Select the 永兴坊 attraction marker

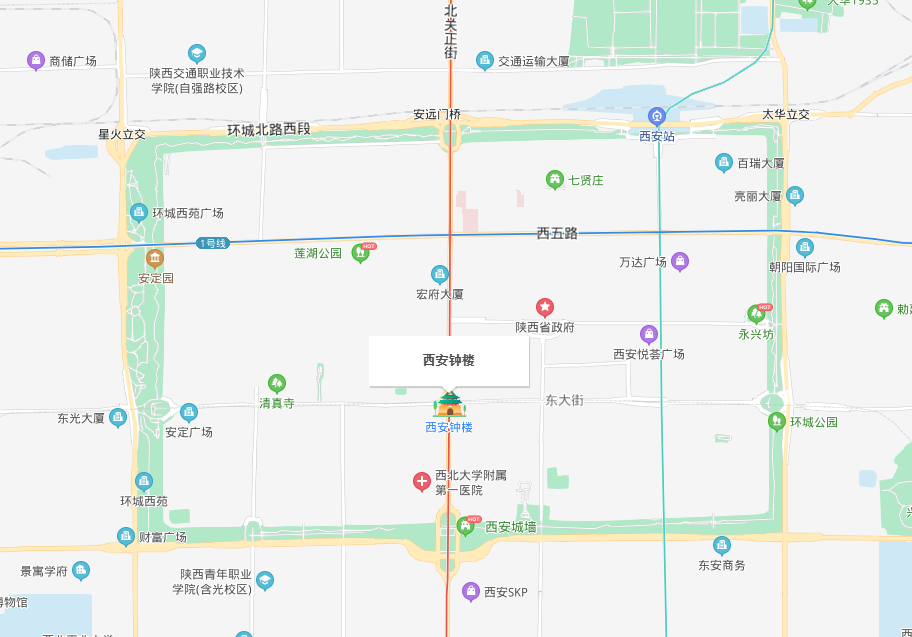tap(757, 314)
